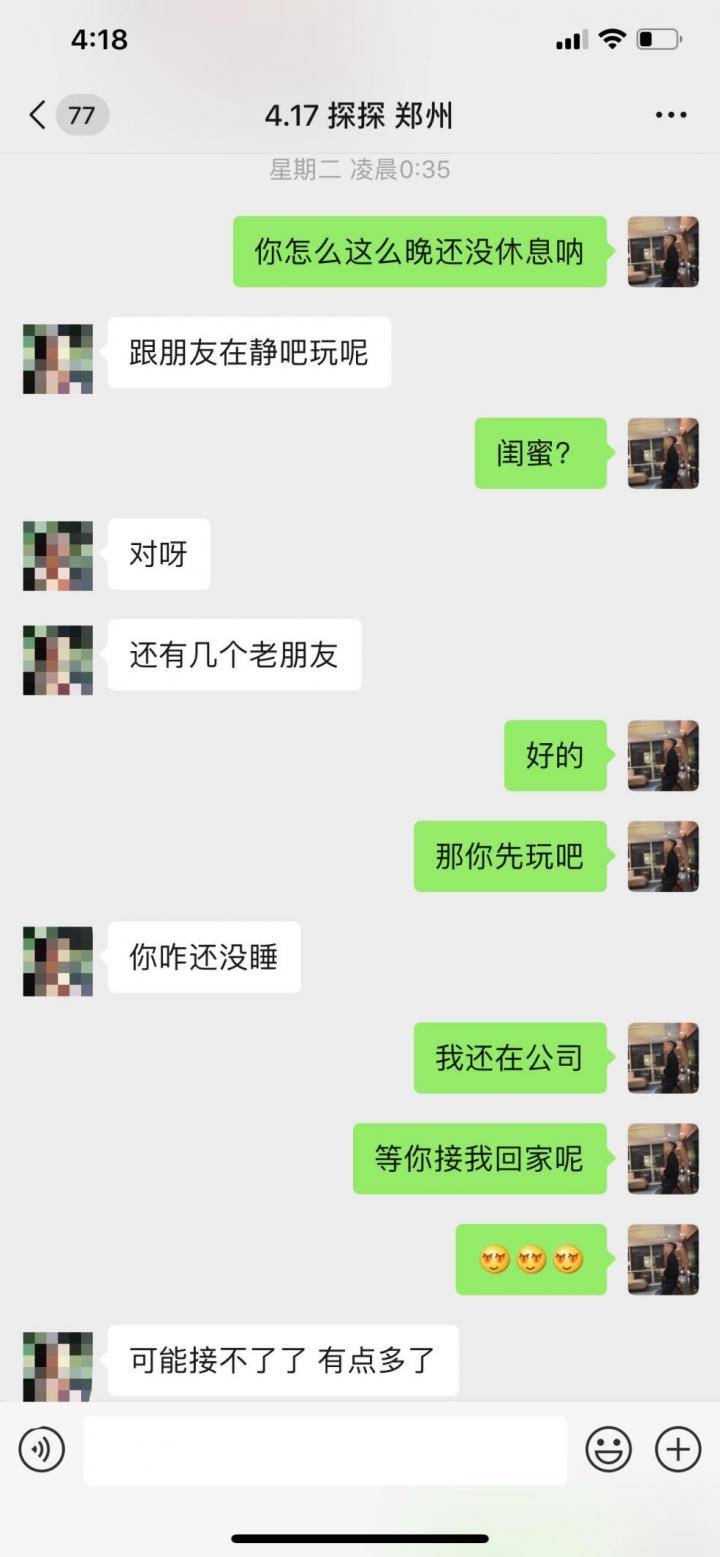This screenshot has height=1557, width=720.
Task: Tap the Wi-Fi status bar icon
Action: (x=612, y=40)
